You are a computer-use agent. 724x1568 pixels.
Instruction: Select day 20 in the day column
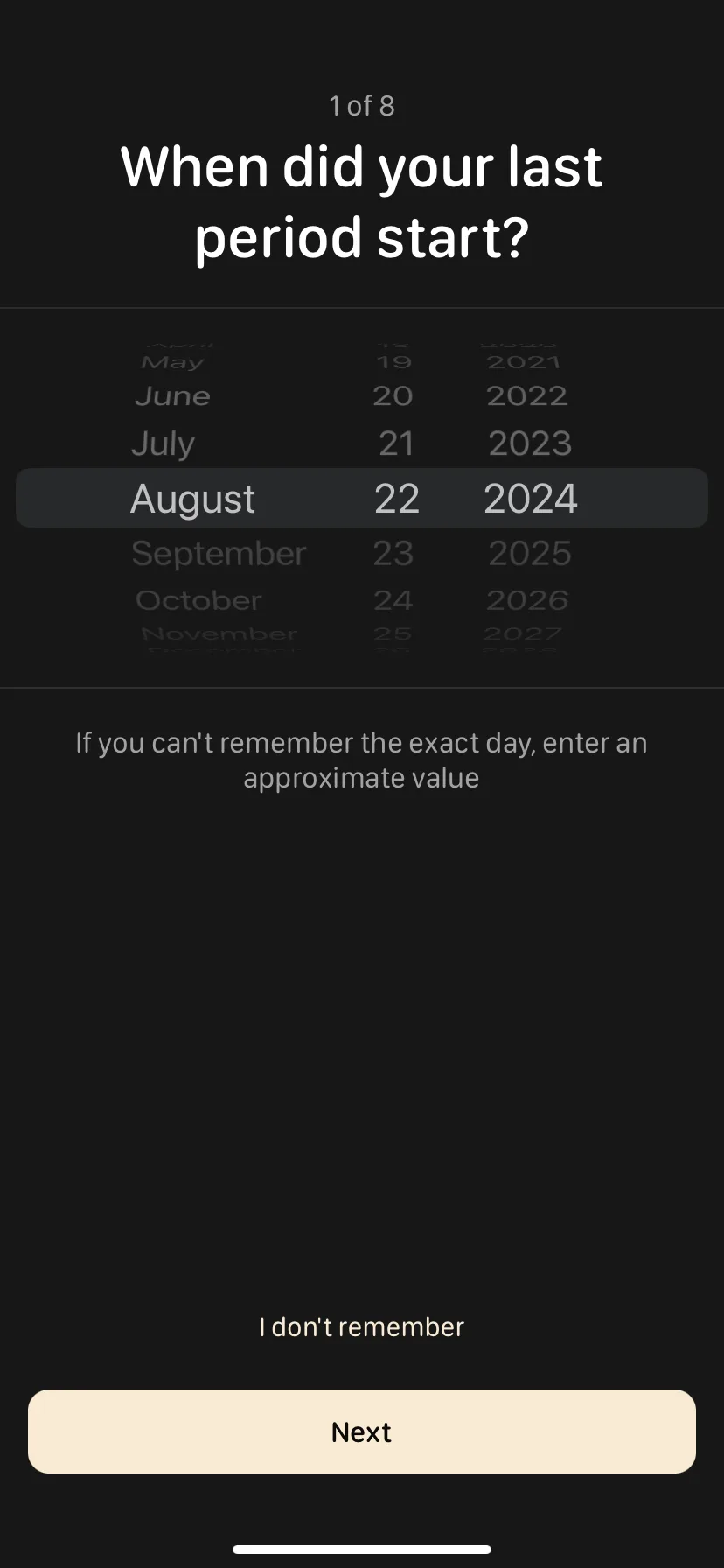click(x=393, y=395)
